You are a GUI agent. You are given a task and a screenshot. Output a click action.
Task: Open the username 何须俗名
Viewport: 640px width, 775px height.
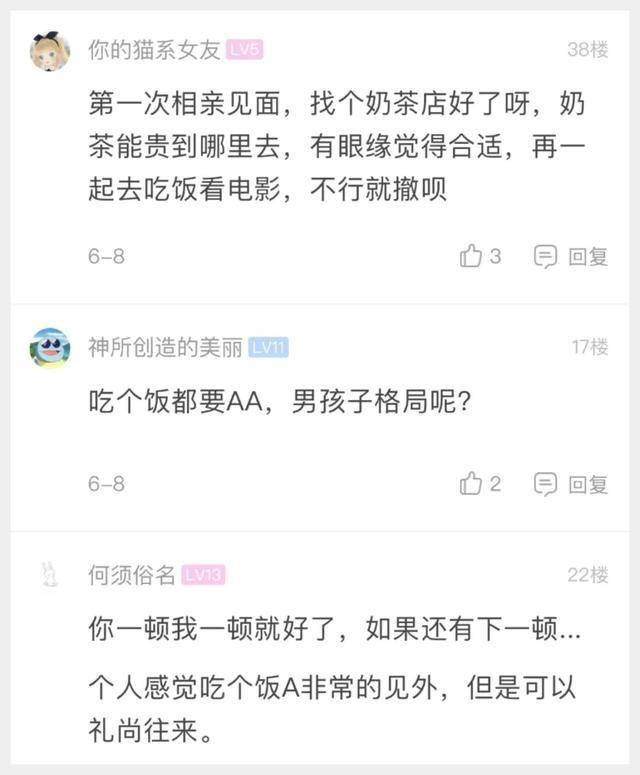coord(132,574)
